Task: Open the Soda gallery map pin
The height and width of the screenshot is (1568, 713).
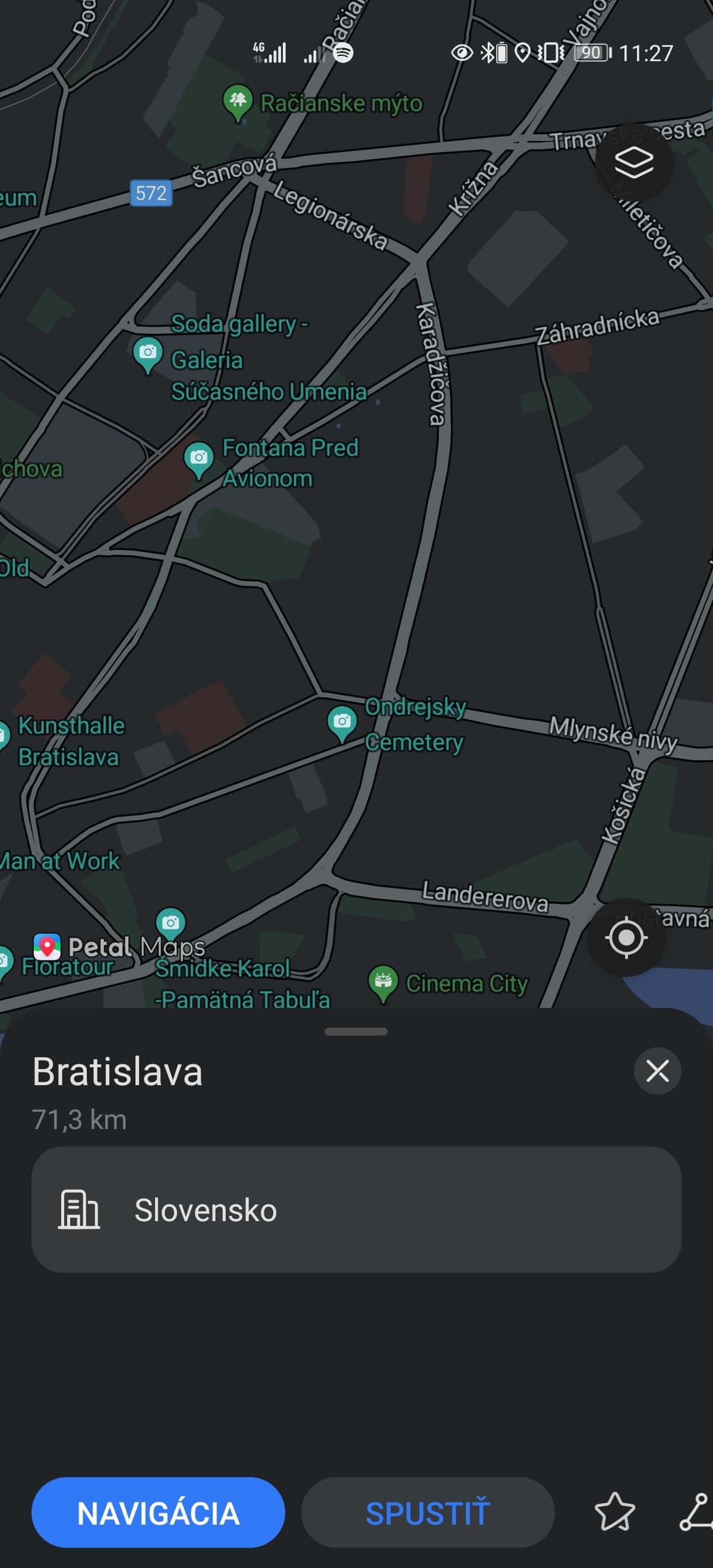Action: [147, 353]
